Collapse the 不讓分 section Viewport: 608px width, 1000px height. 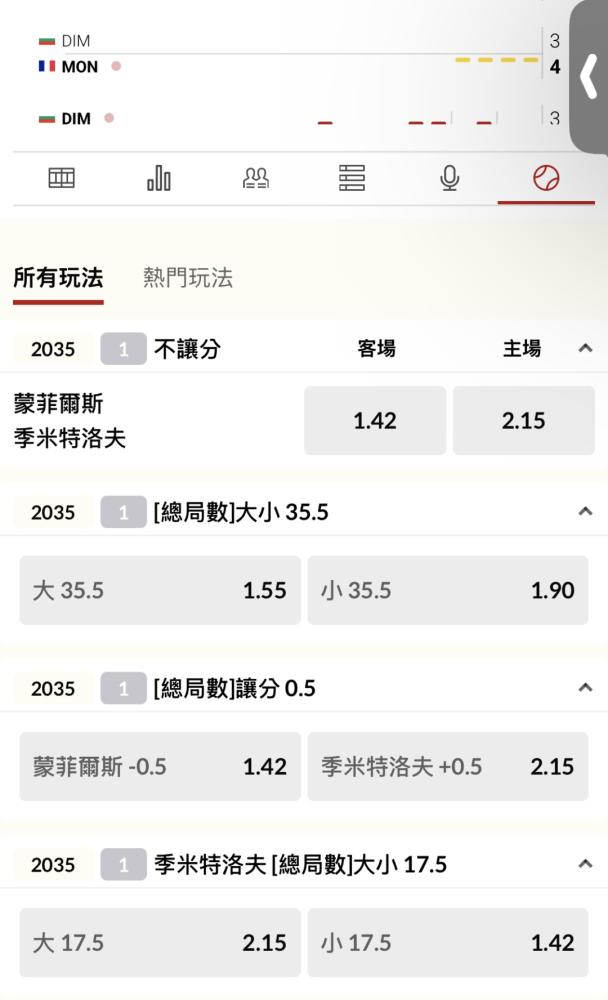coord(585,348)
